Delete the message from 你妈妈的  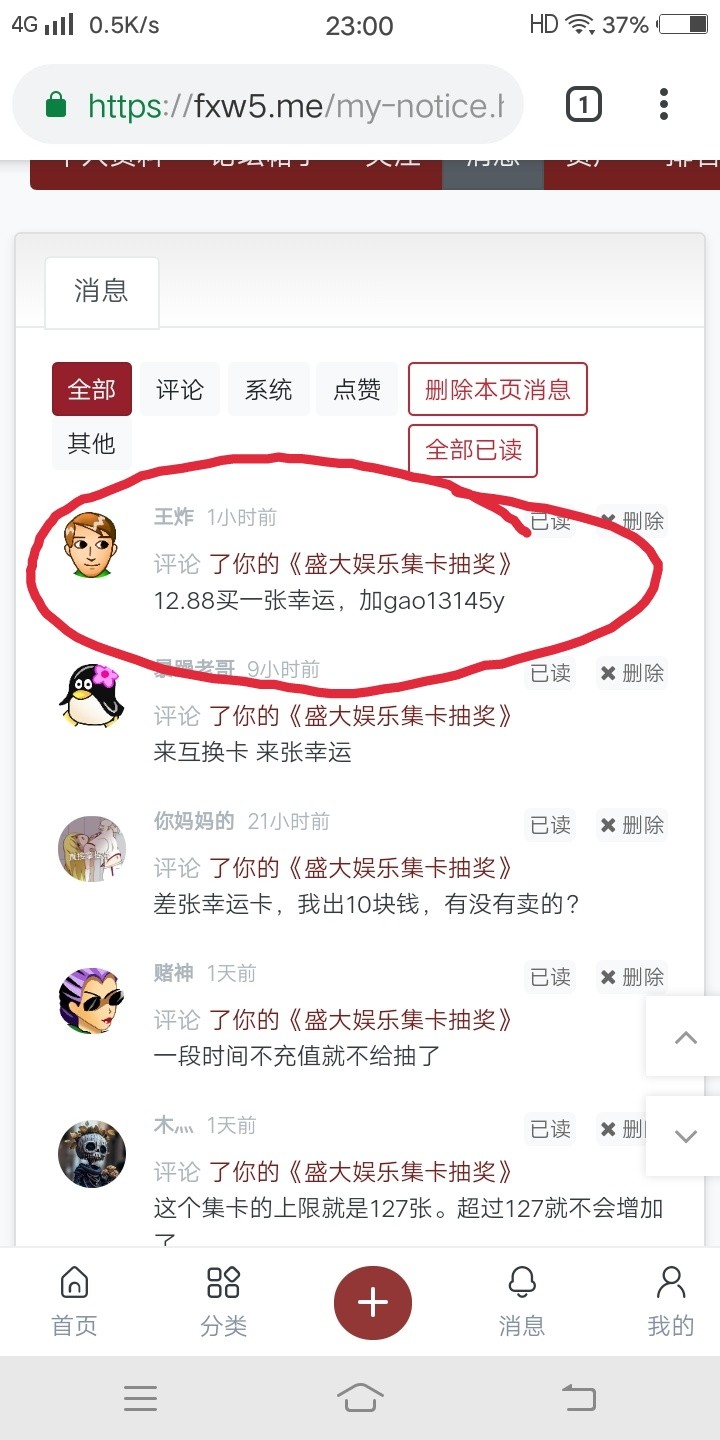(633, 825)
